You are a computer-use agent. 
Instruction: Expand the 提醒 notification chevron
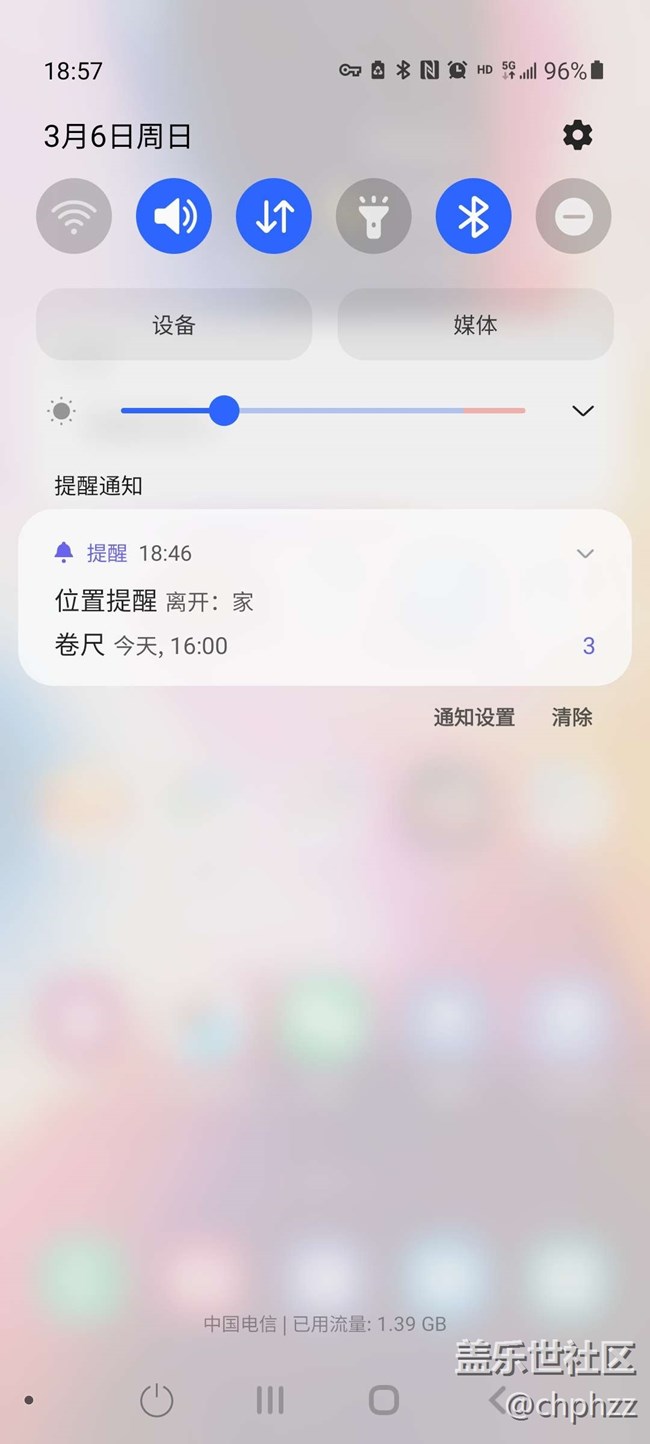(x=585, y=553)
